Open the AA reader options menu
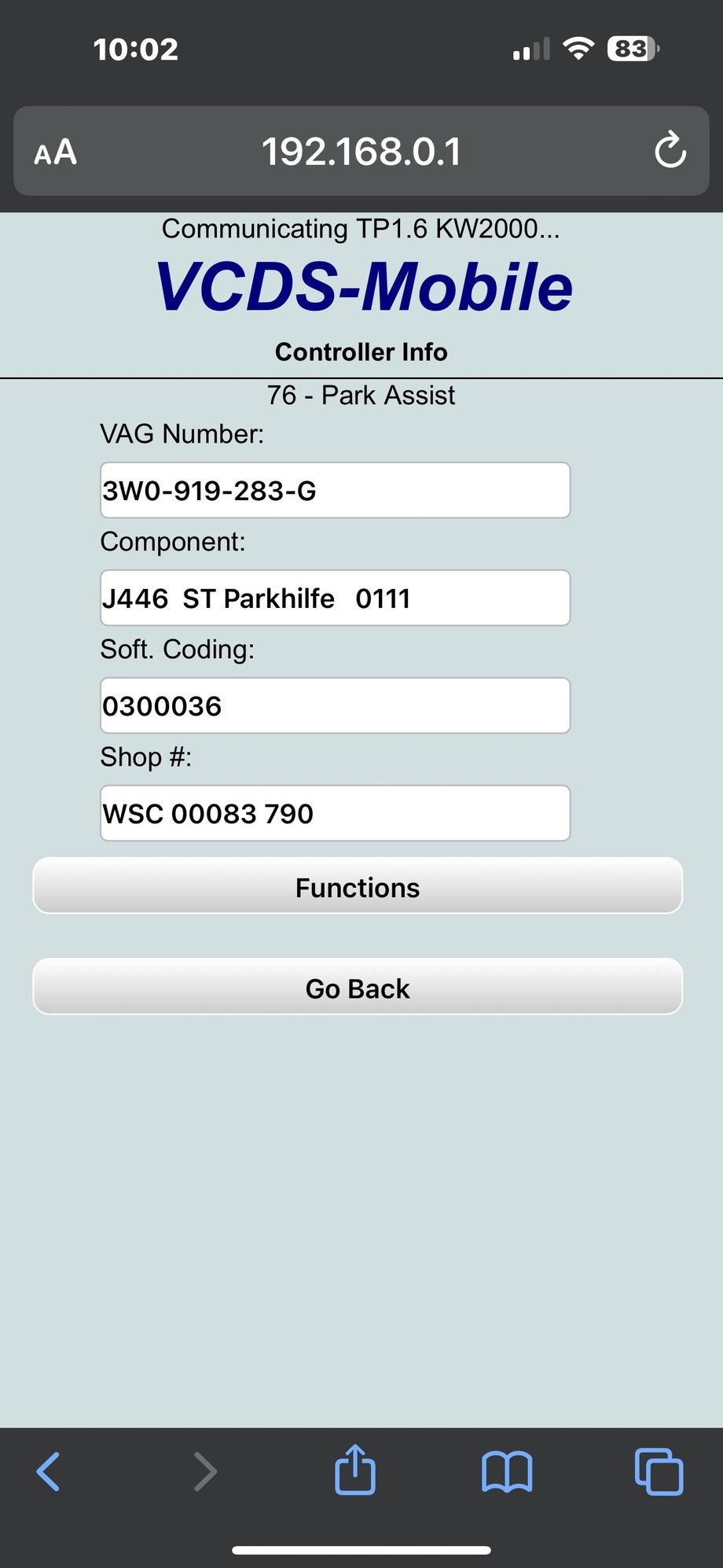Image resolution: width=723 pixels, height=1568 pixels. click(55, 152)
